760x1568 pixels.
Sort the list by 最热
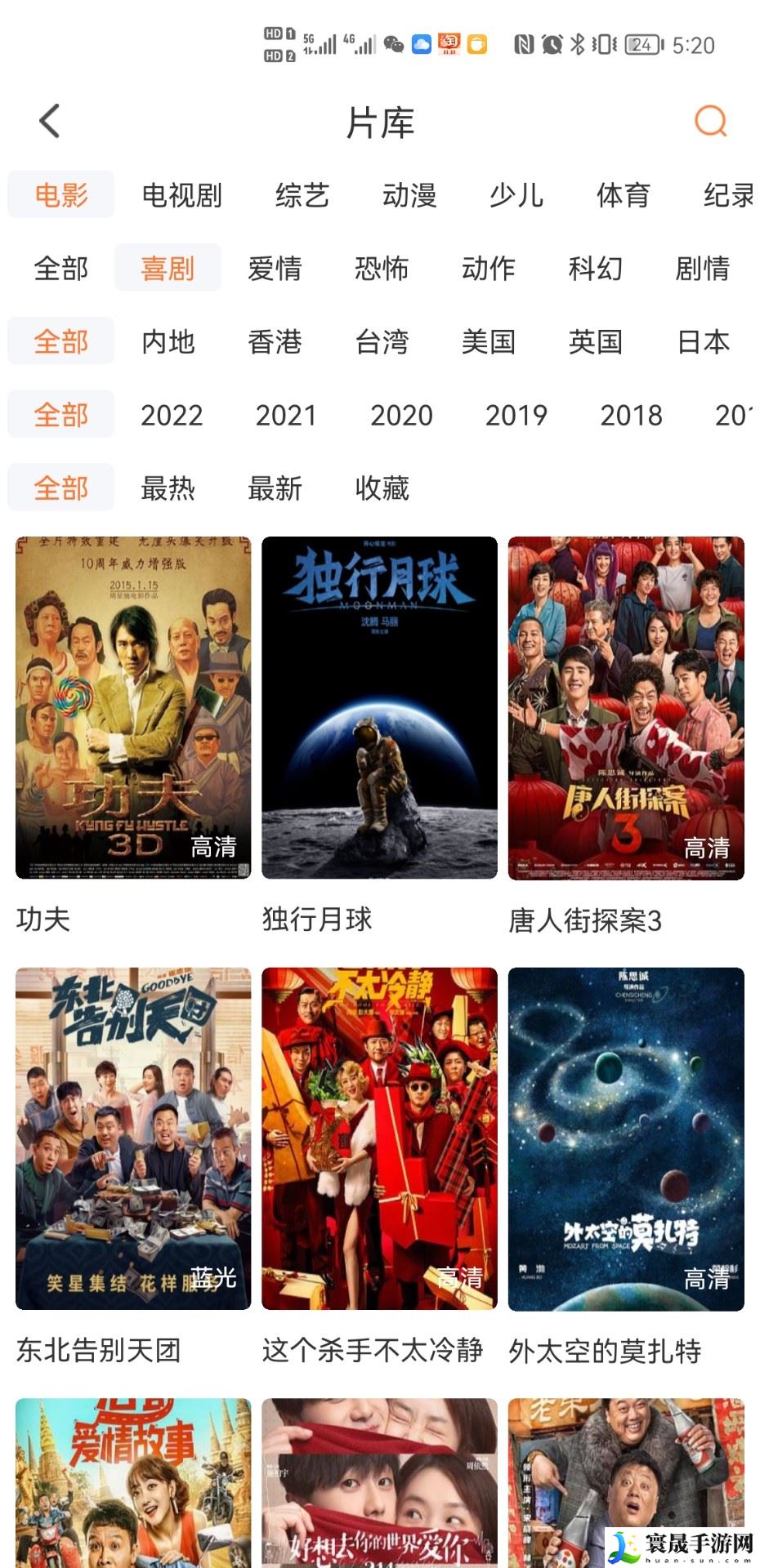click(x=168, y=488)
